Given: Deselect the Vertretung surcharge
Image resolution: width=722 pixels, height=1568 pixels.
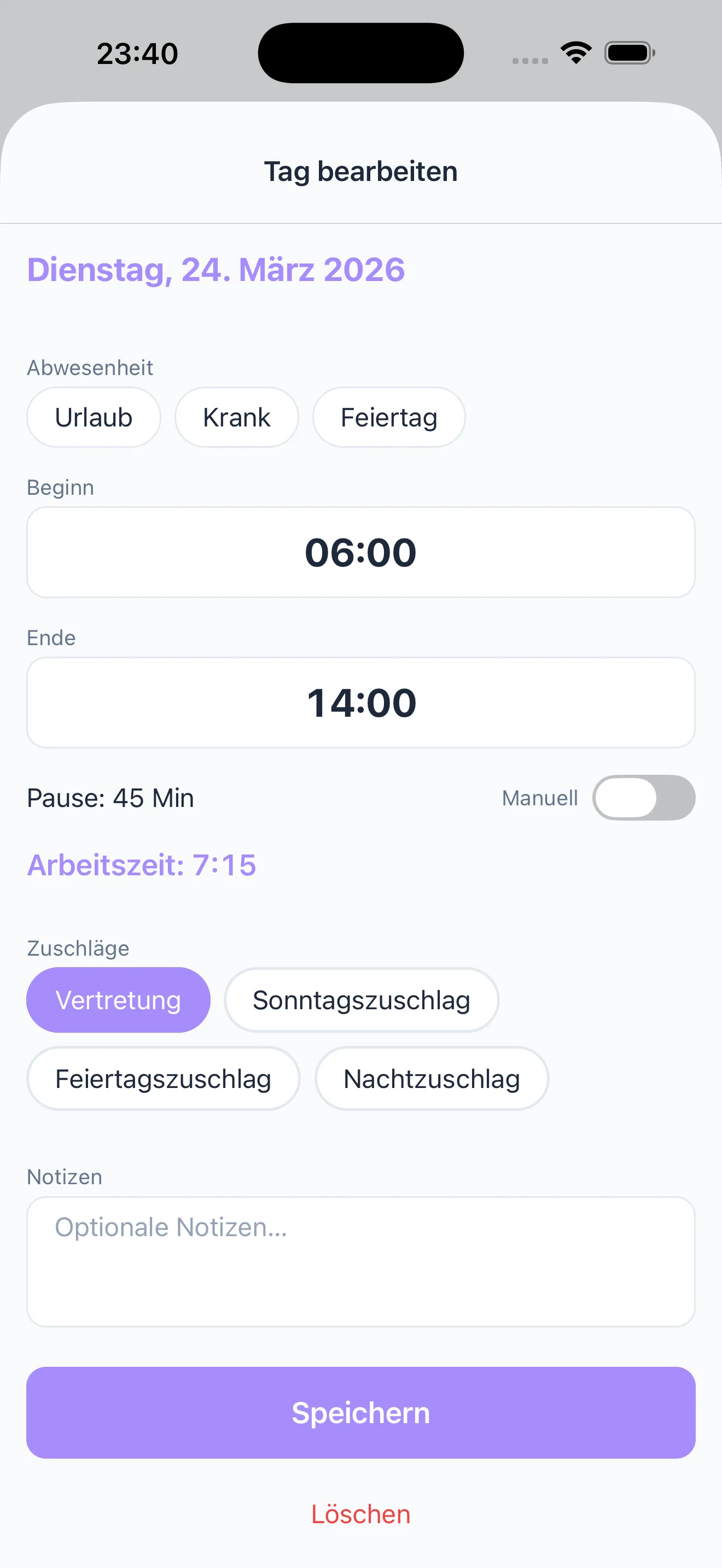Looking at the screenshot, I should (118, 999).
